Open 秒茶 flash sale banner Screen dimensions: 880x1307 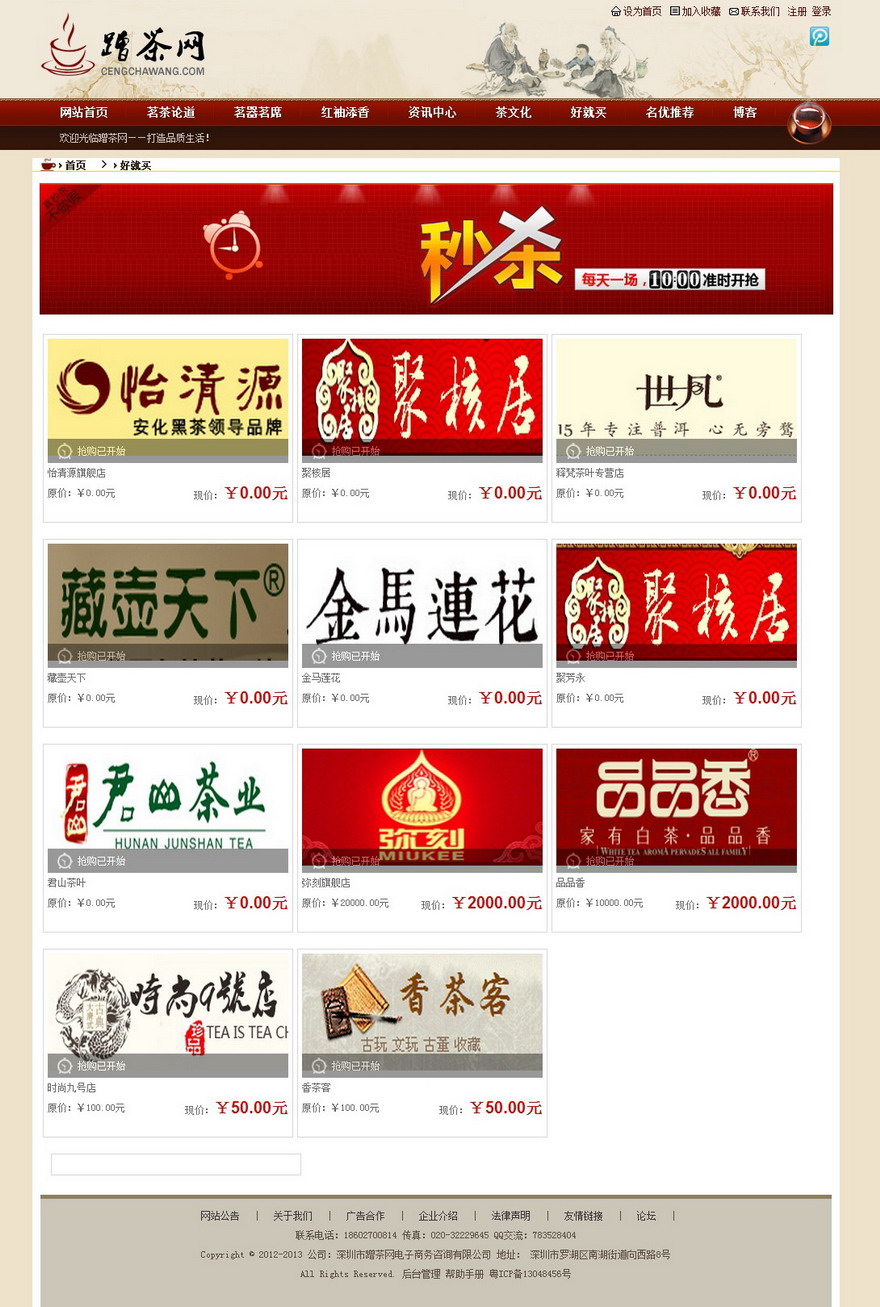(436, 249)
